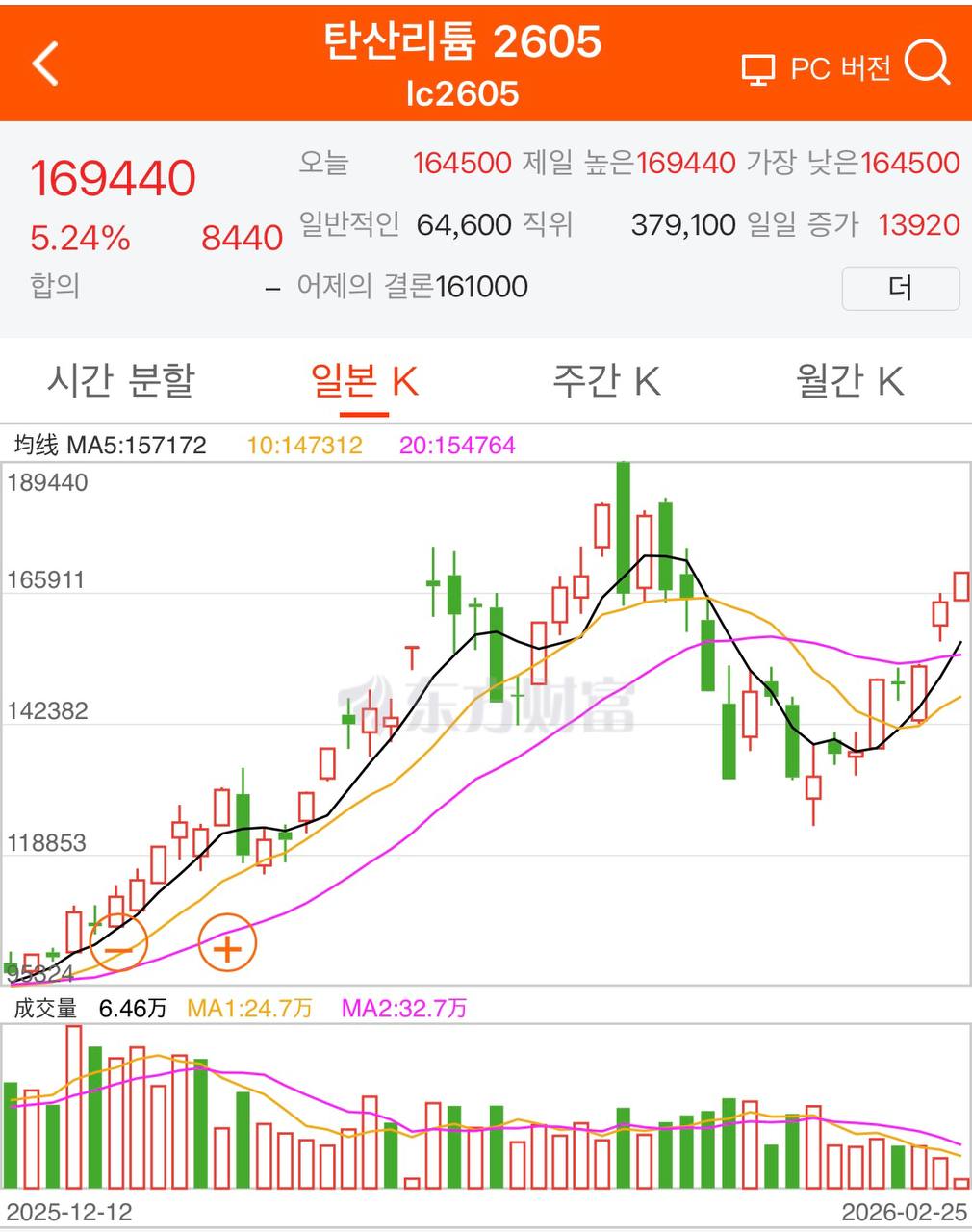The image size is (972, 1232).
Task: Select the 일본 K chart tab
Action: (364, 380)
